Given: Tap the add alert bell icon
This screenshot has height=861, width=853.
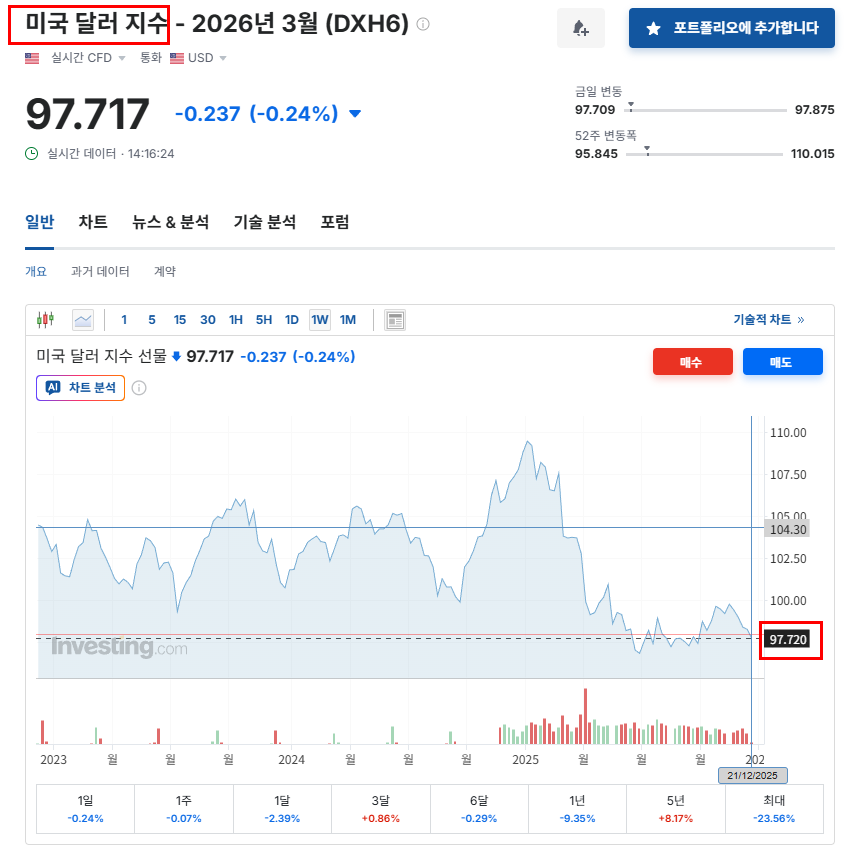Looking at the screenshot, I should tap(580, 29).
